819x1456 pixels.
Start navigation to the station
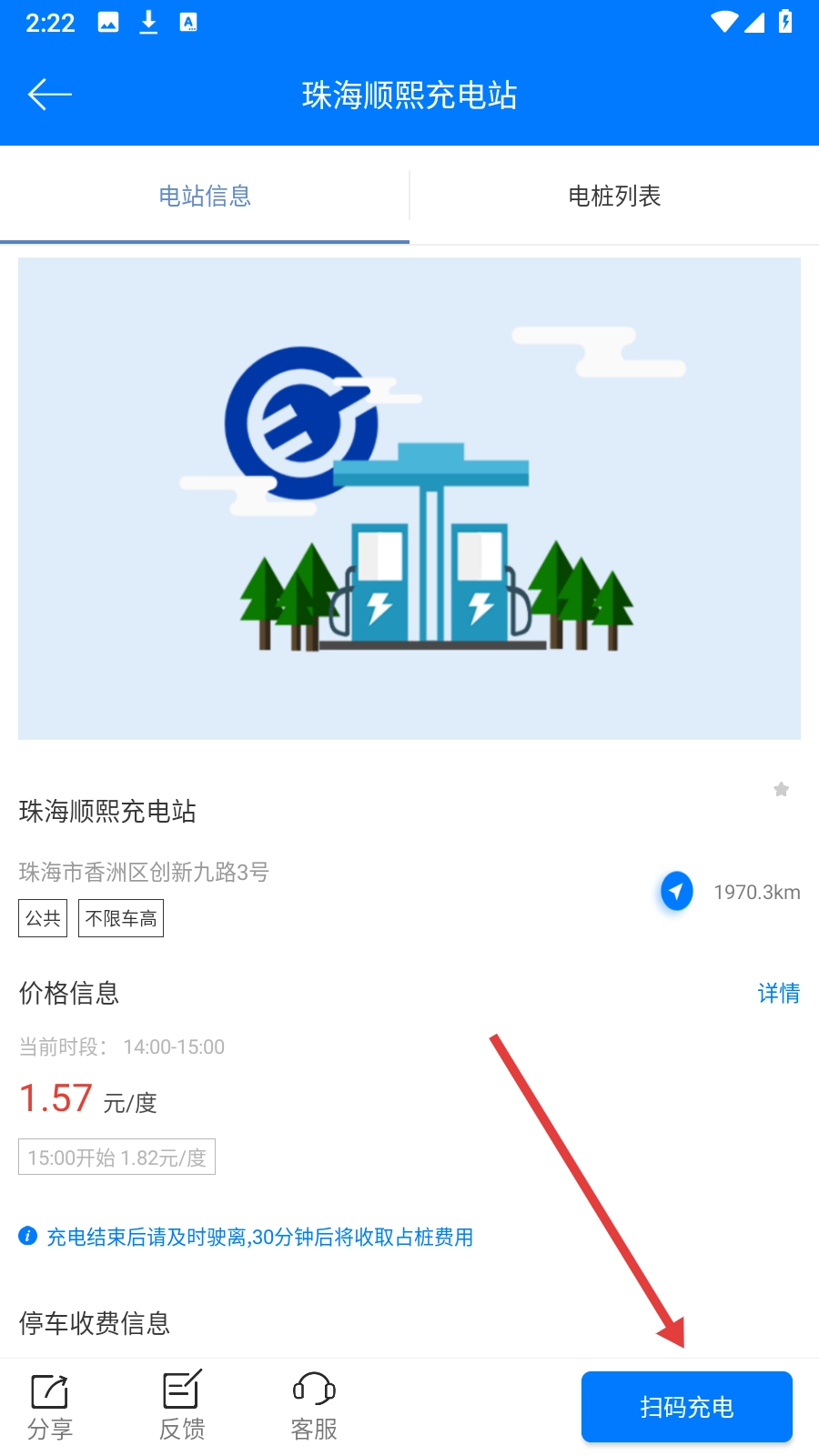point(676,892)
